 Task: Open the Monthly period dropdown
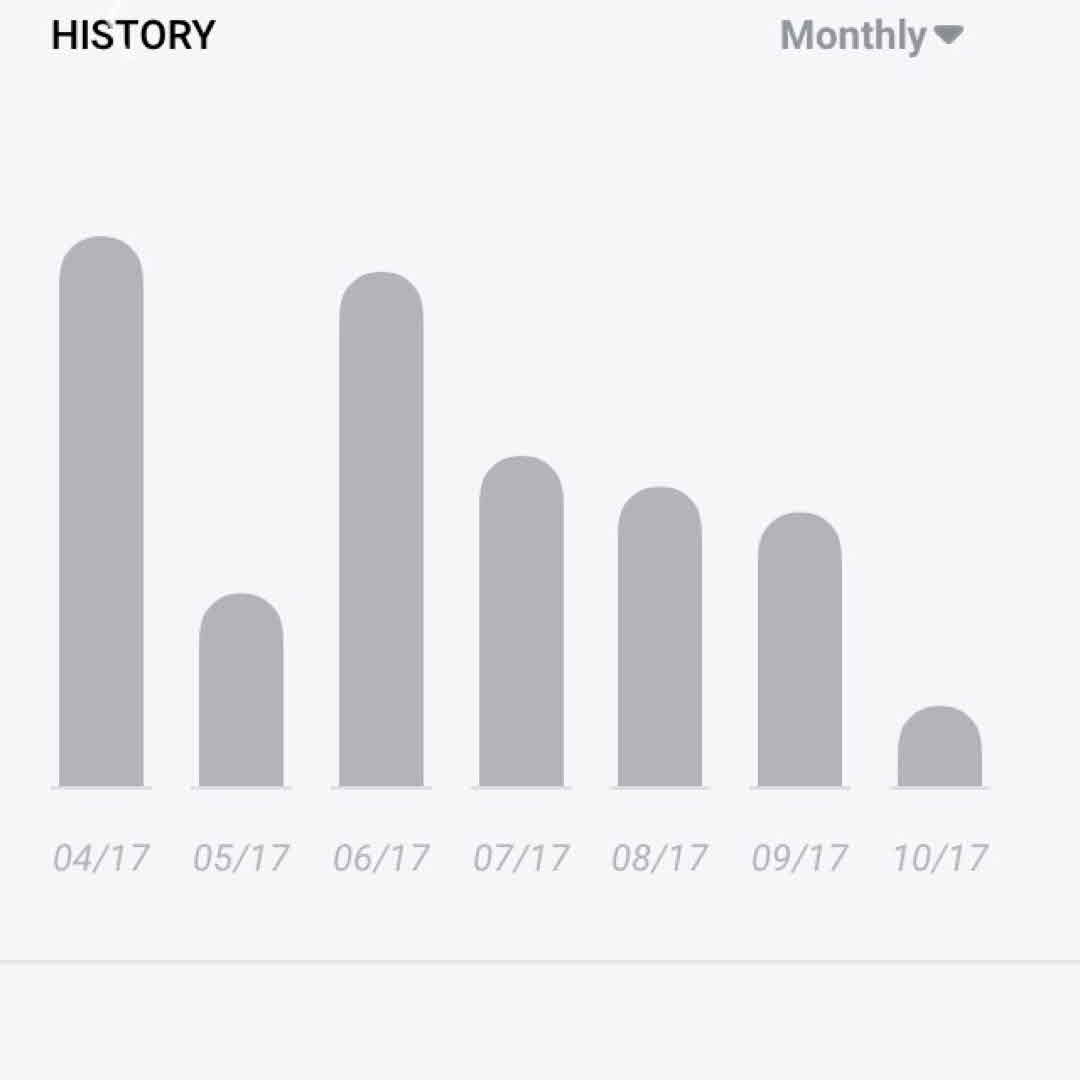click(x=870, y=36)
